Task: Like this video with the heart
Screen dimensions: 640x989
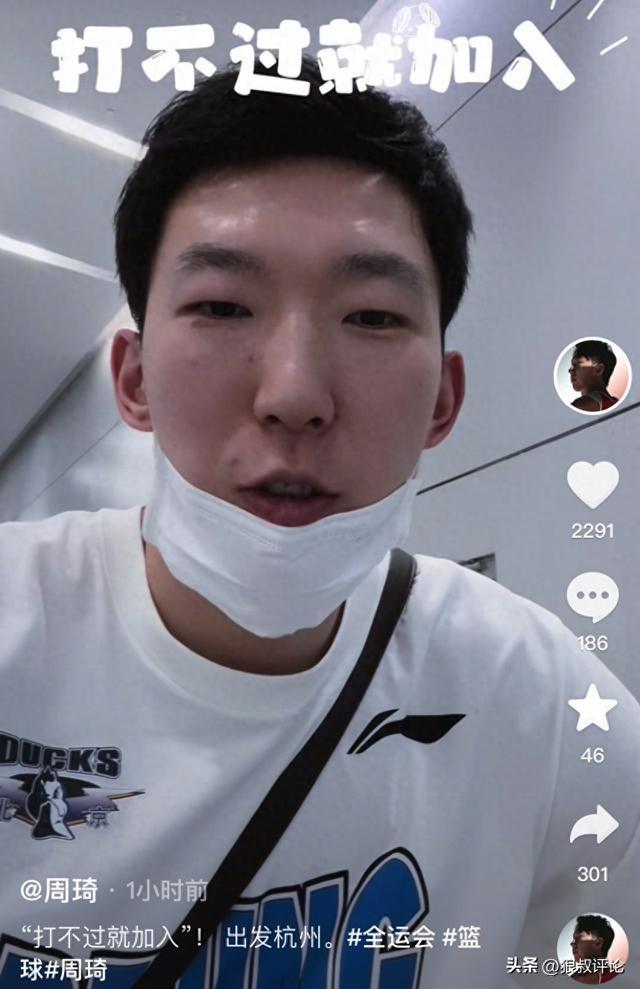Action: pos(592,485)
